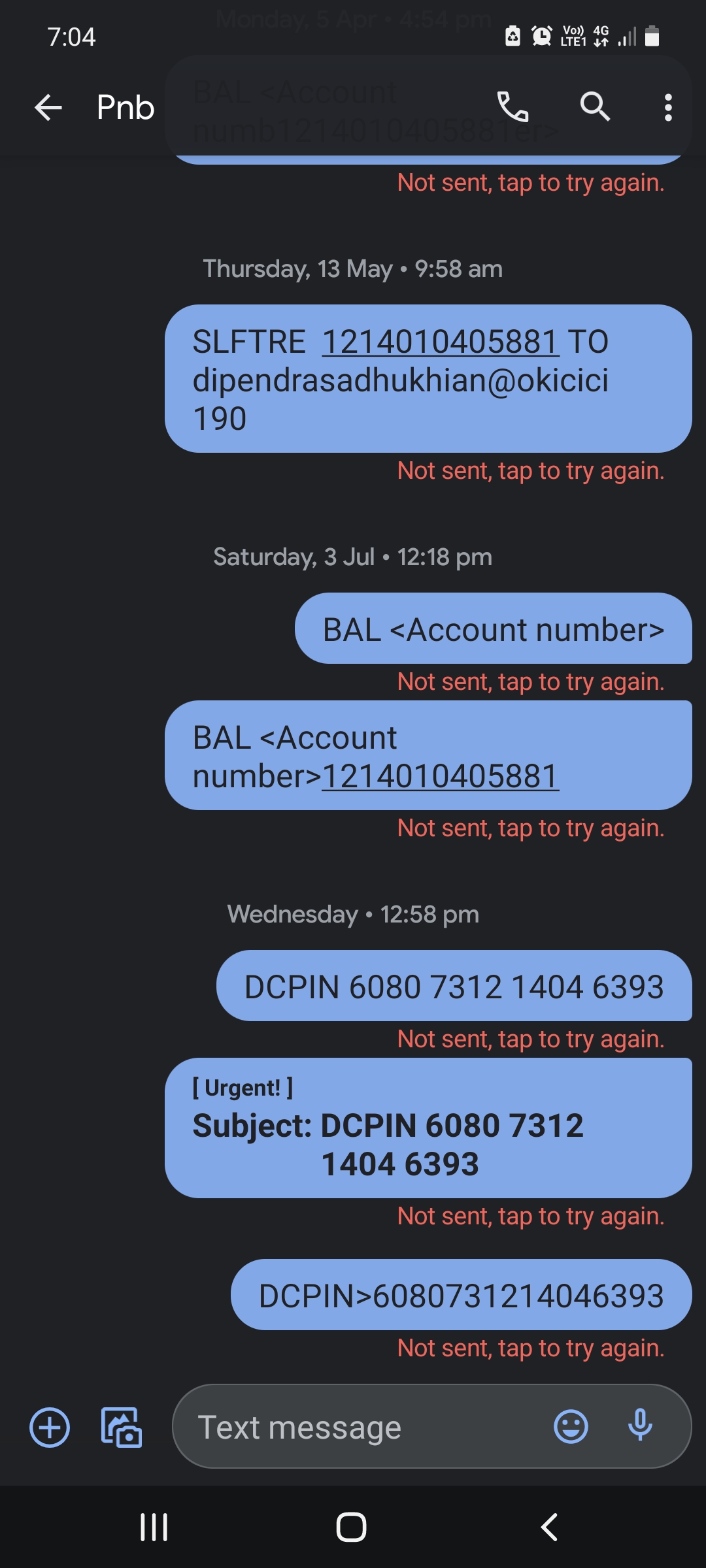706x1568 pixels.
Task: Focus the Text message field
Action: (366, 1428)
